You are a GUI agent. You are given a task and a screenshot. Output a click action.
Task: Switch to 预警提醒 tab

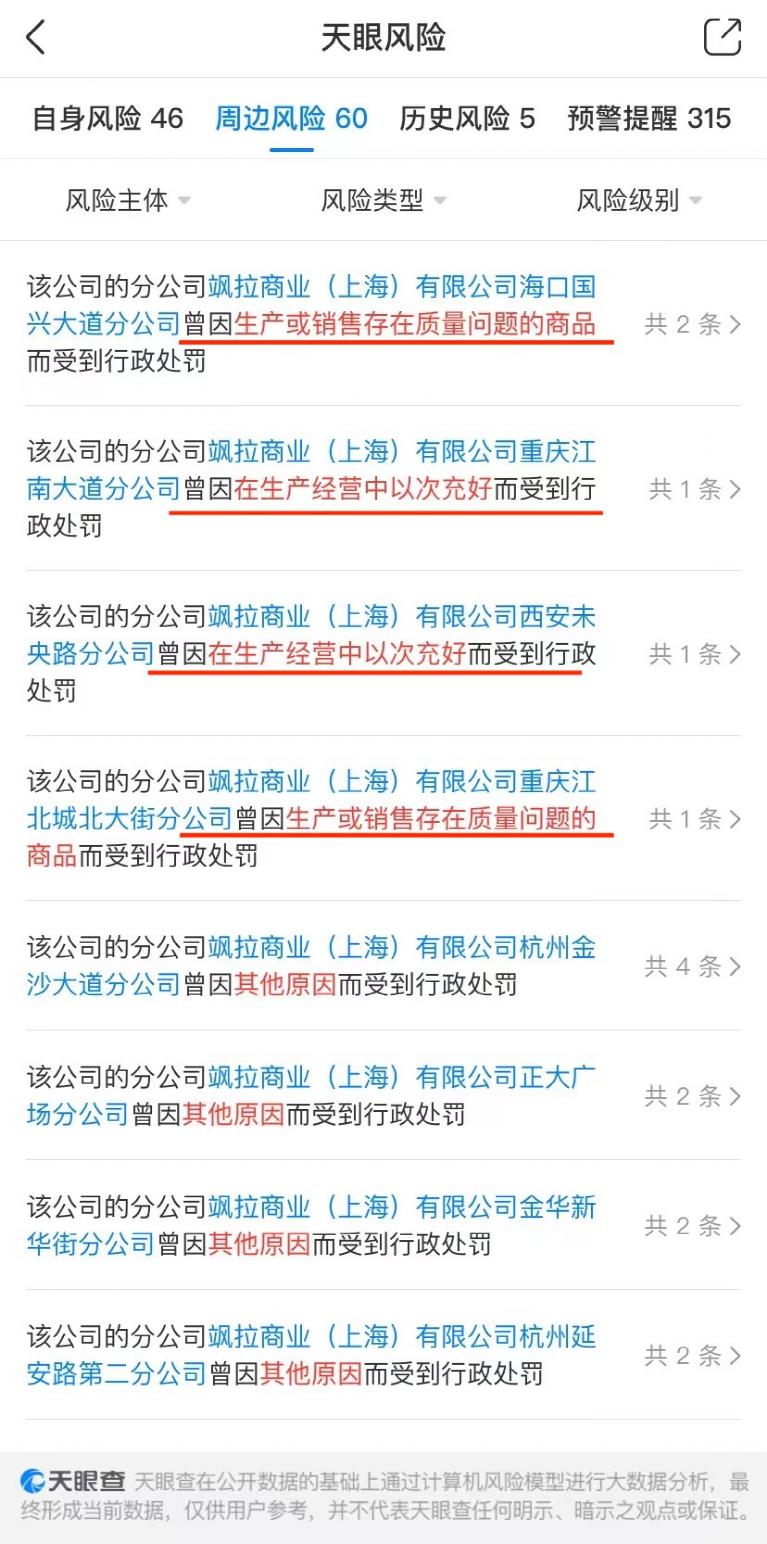point(649,119)
